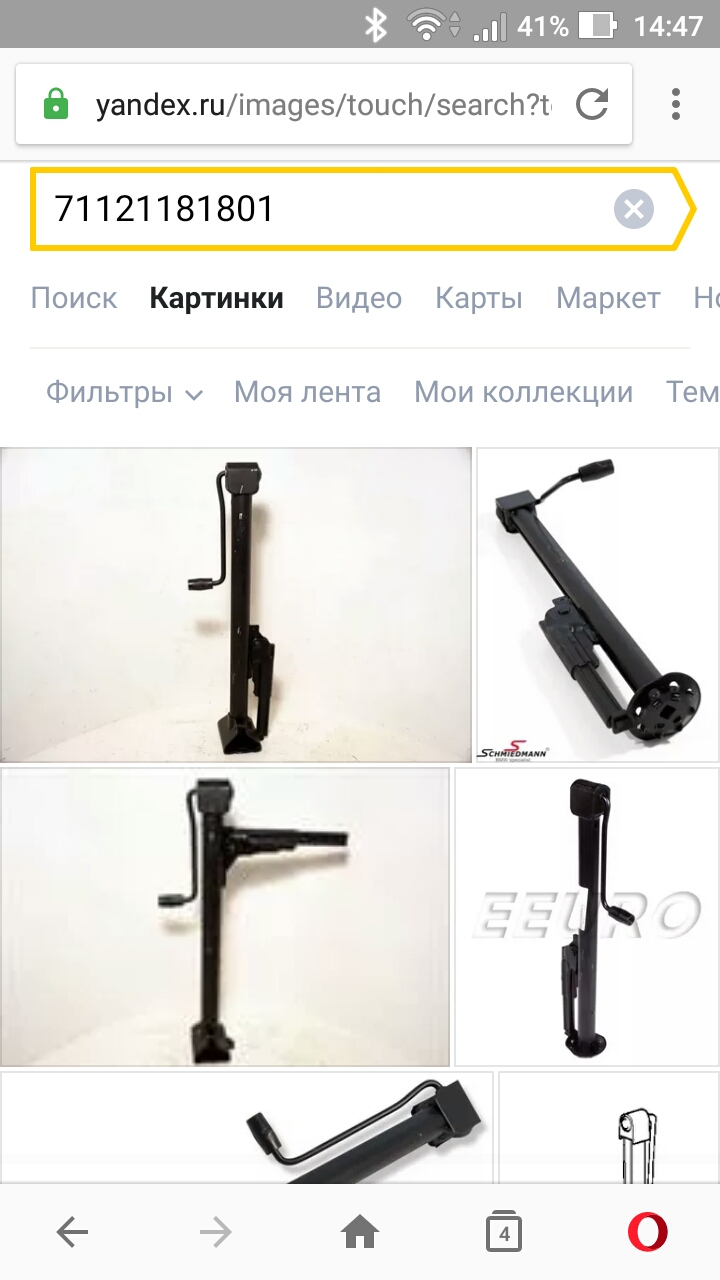Switch to the Видео tab
This screenshot has width=720, height=1280.
[x=359, y=298]
